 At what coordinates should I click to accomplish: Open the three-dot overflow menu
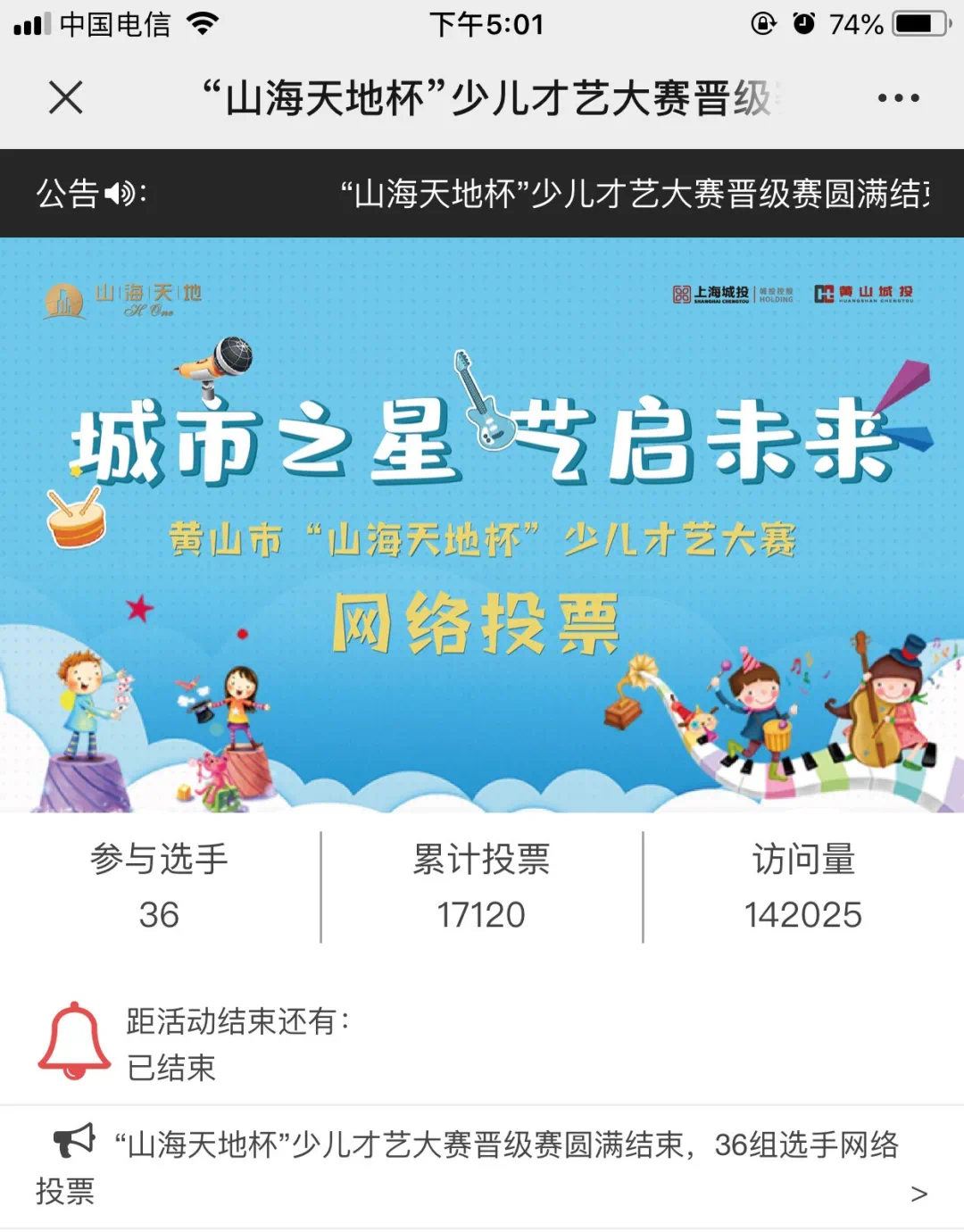pos(898,98)
